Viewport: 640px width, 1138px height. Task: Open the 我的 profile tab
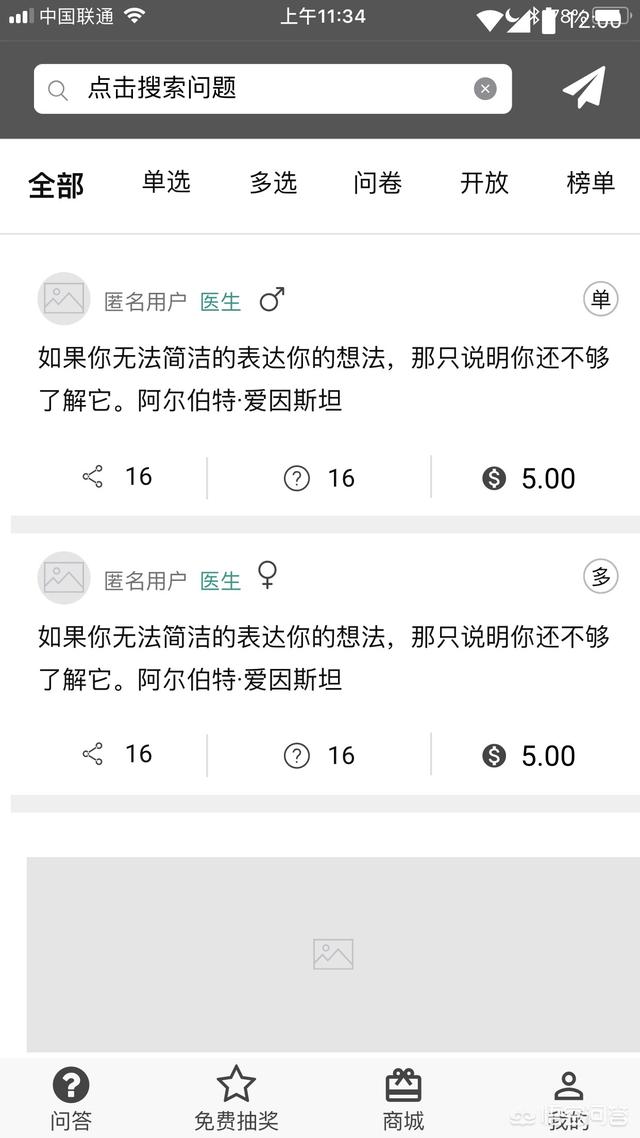pos(568,1099)
